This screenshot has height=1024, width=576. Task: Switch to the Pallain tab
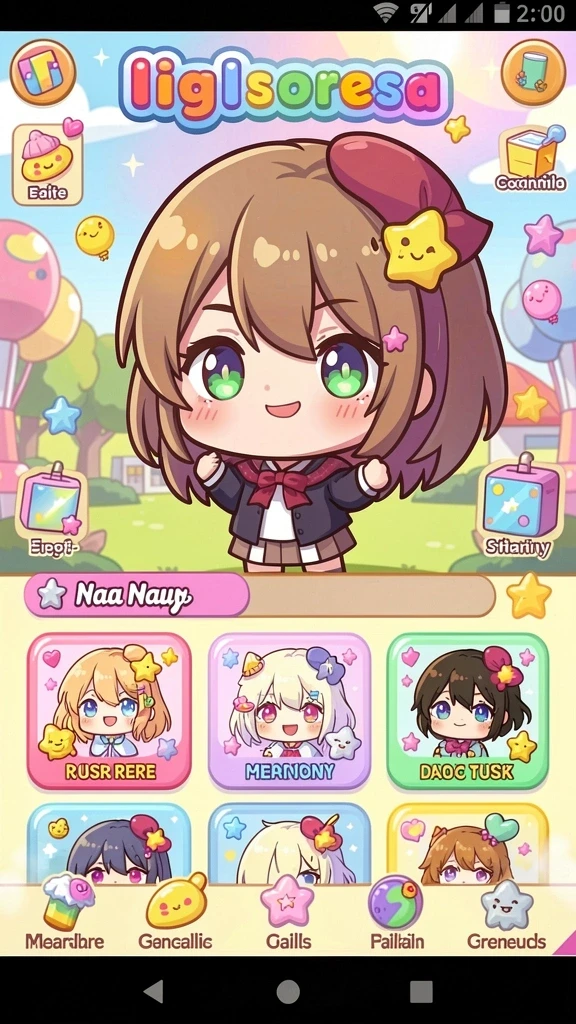pyautogui.click(x=396, y=913)
